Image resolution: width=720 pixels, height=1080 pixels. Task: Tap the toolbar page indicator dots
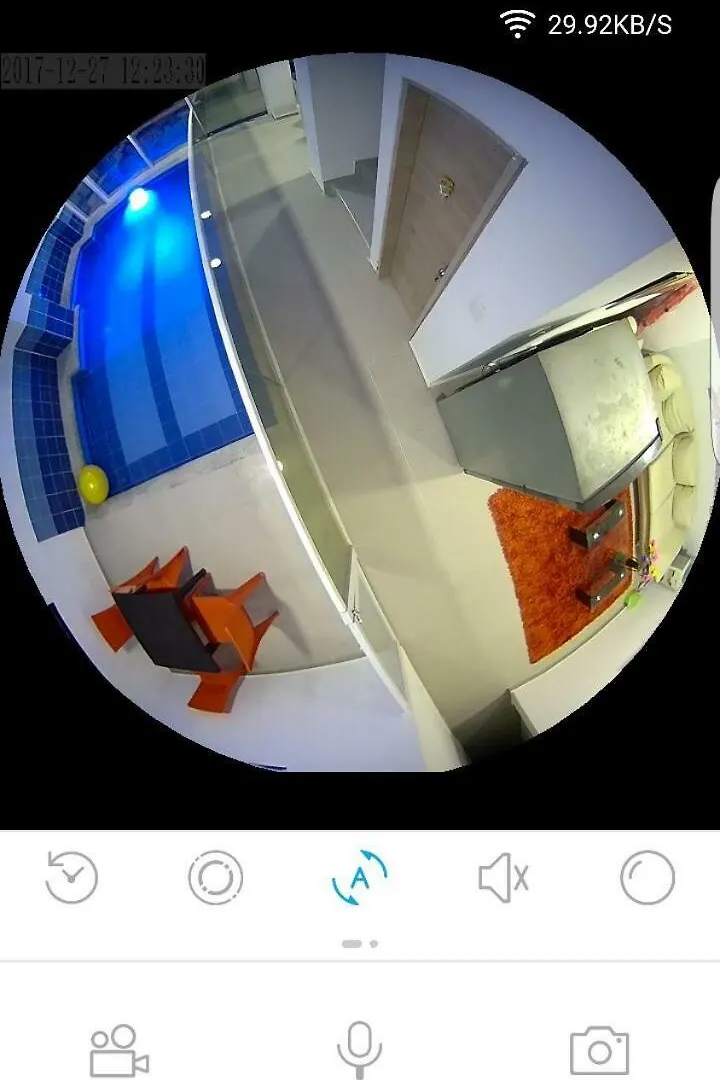[359, 943]
